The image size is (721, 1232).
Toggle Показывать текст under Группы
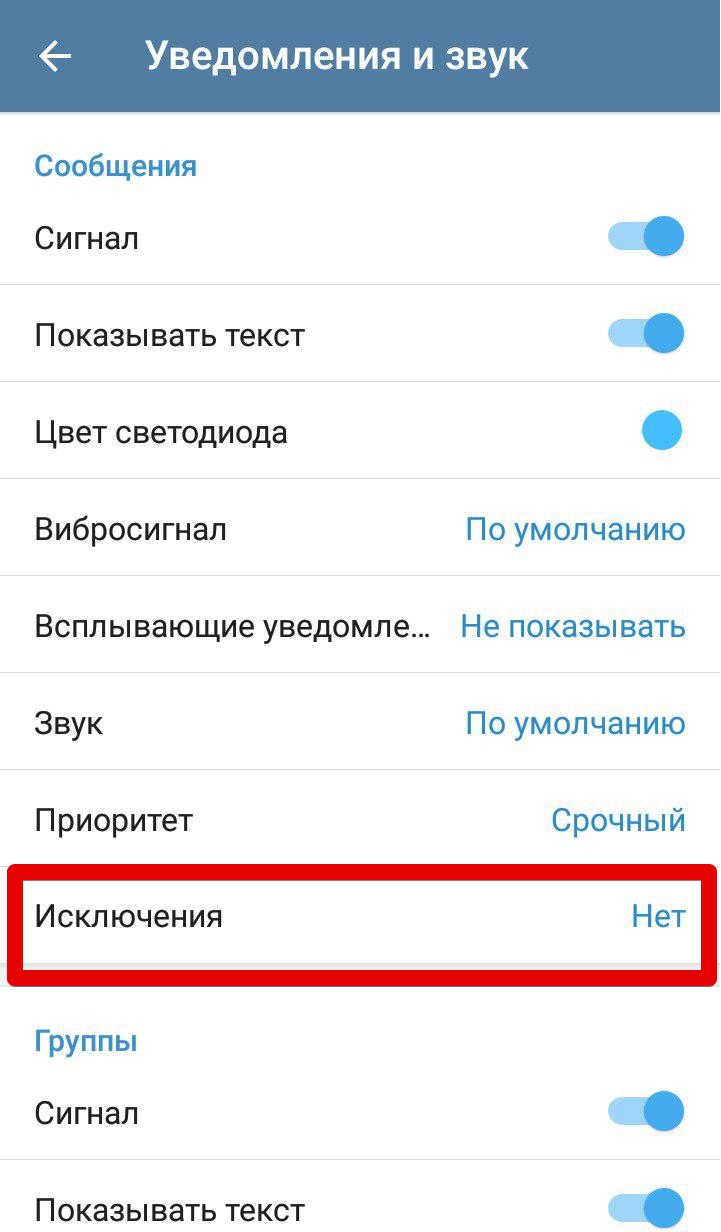[x=646, y=1208]
